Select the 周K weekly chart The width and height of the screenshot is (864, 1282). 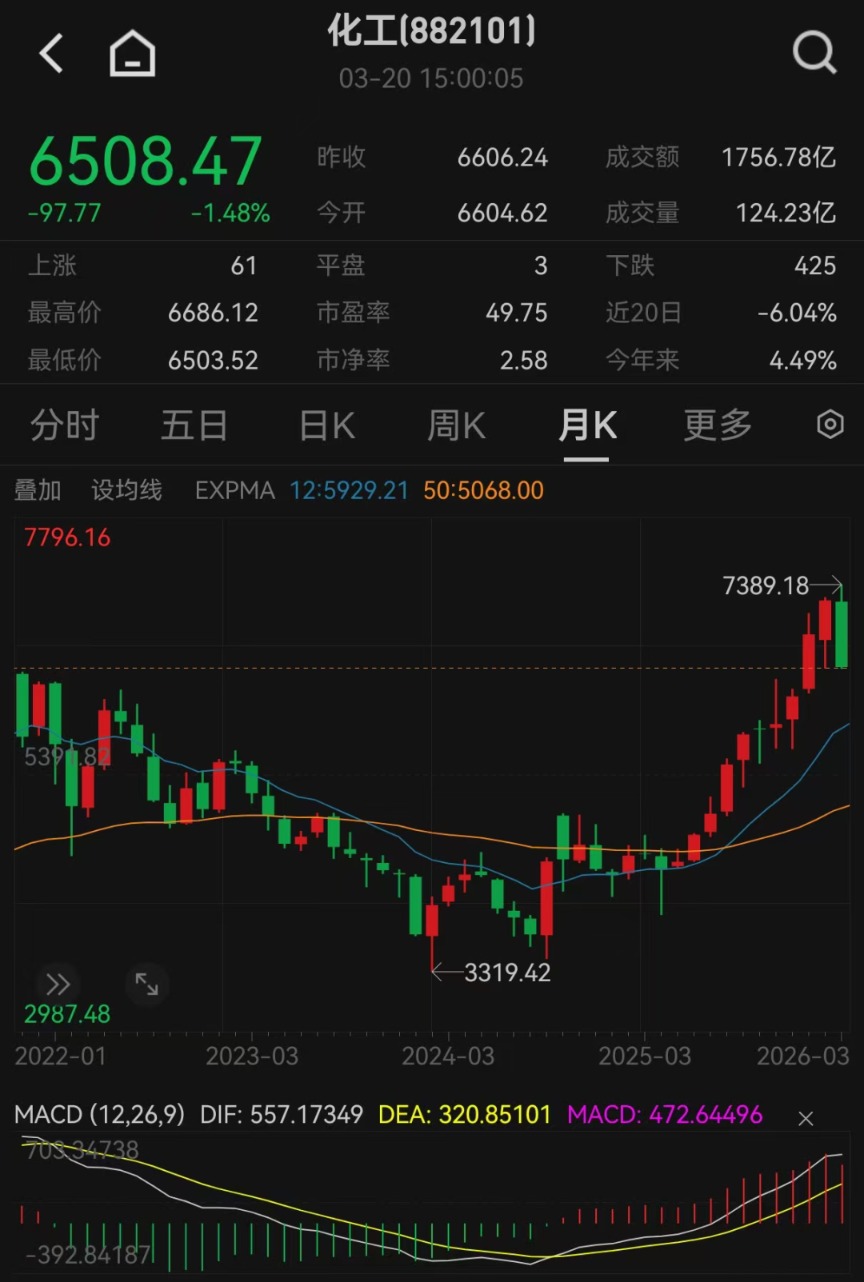pos(455,424)
